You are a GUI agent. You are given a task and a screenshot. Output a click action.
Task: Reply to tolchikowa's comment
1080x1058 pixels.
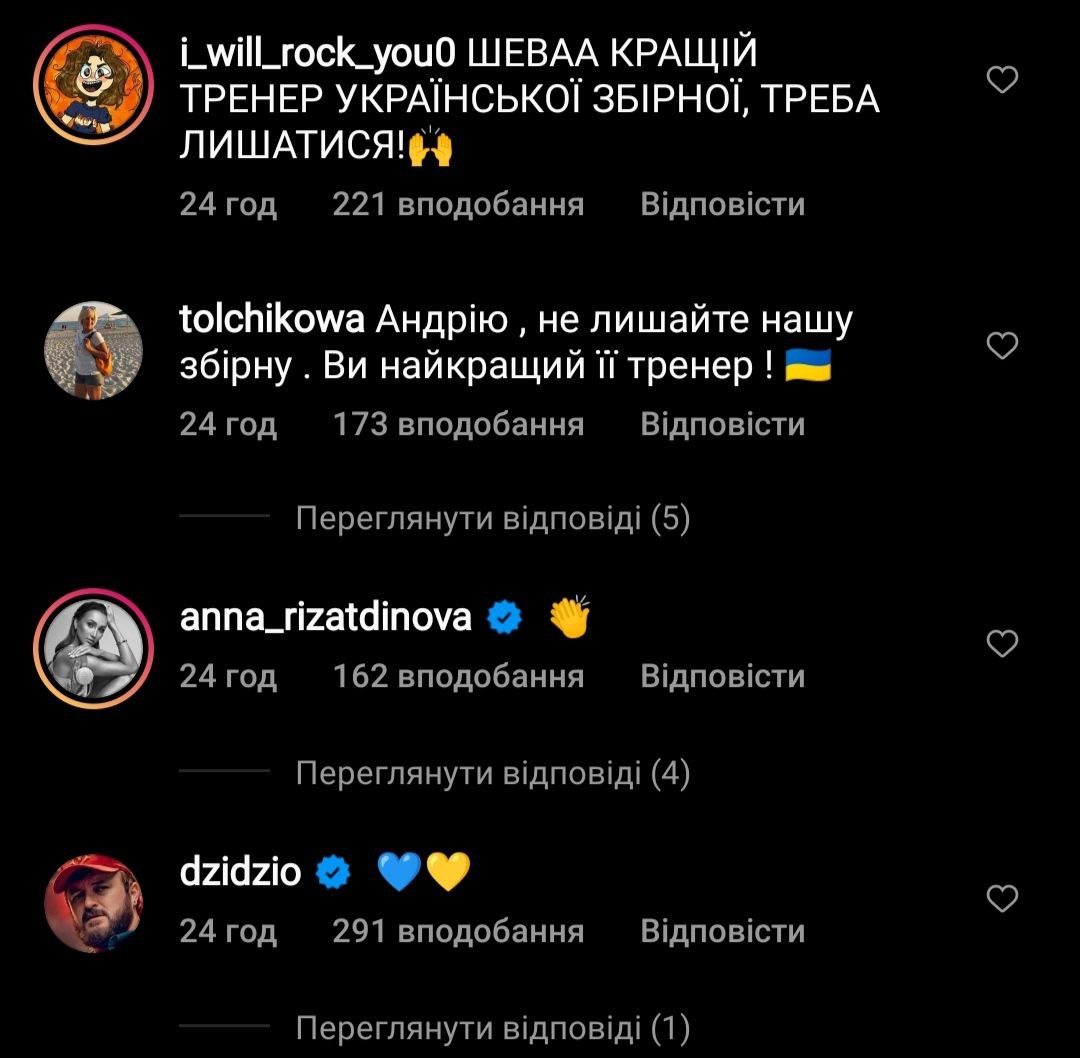pos(722,425)
